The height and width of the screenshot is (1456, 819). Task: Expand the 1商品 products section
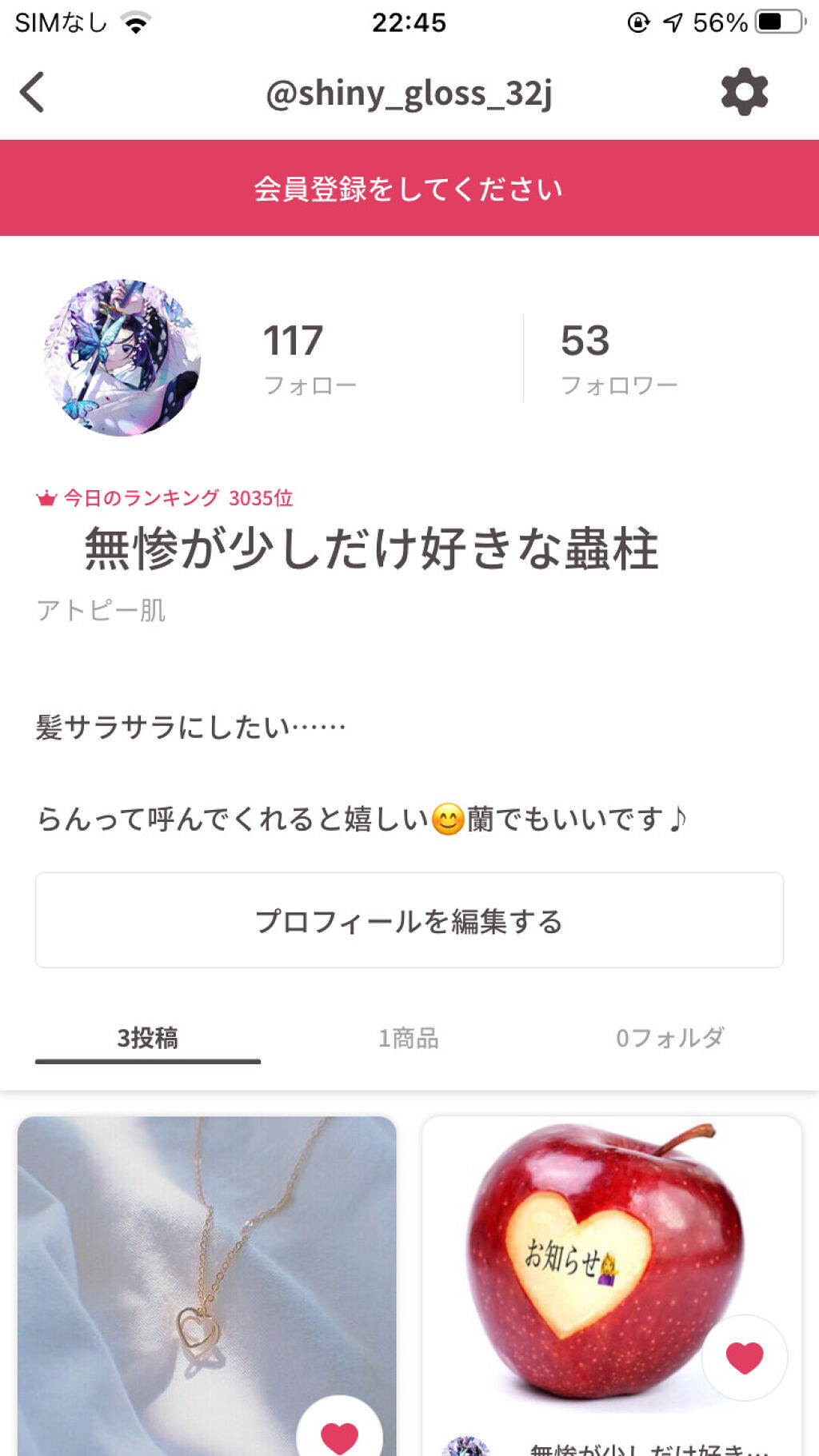pyautogui.click(x=409, y=1038)
